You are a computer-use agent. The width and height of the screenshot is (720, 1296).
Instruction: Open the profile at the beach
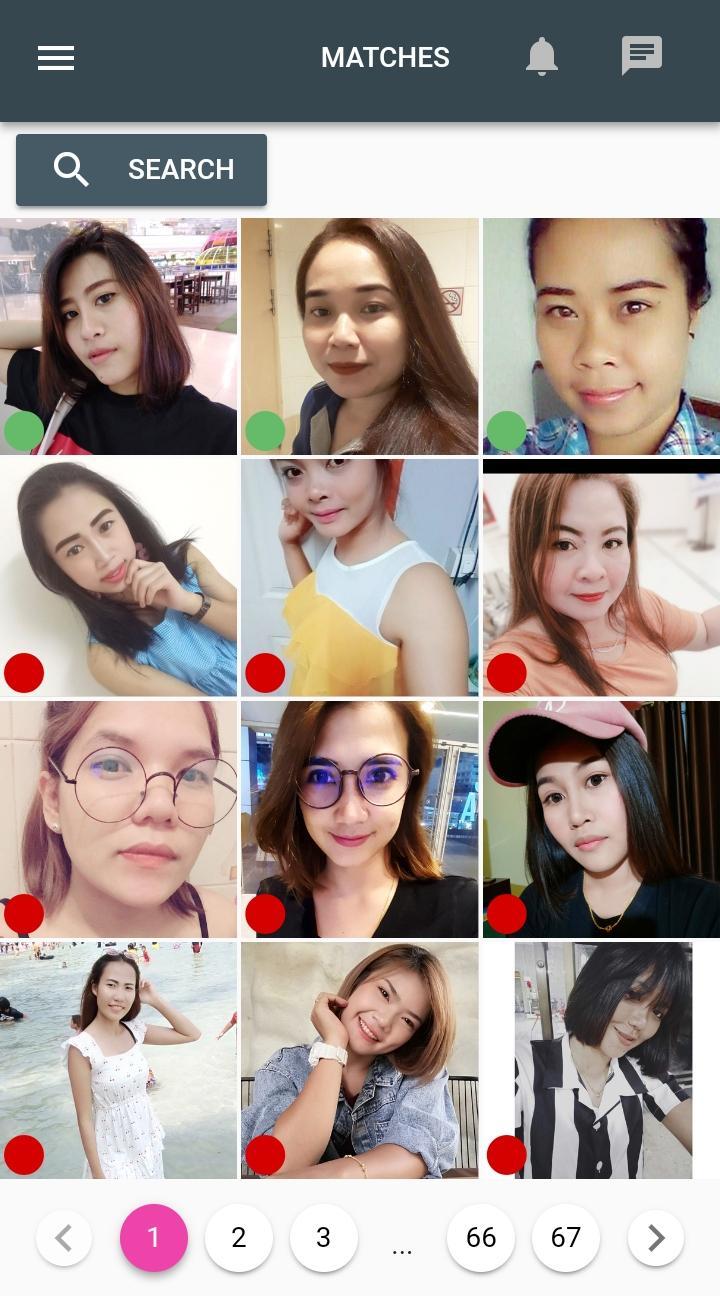(x=118, y=1060)
